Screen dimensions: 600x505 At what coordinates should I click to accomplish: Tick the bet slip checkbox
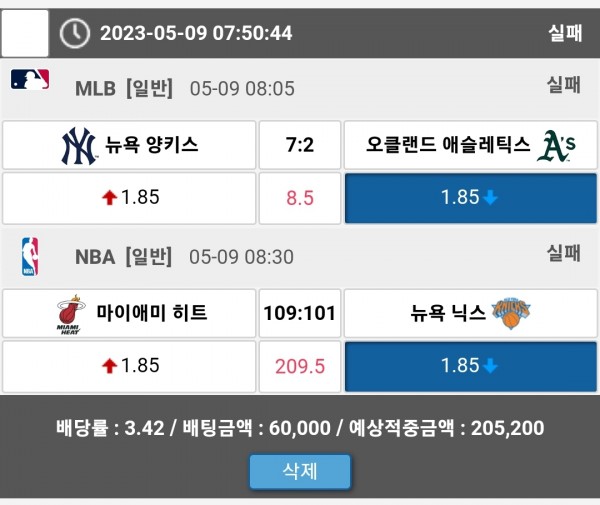point(25,33)
